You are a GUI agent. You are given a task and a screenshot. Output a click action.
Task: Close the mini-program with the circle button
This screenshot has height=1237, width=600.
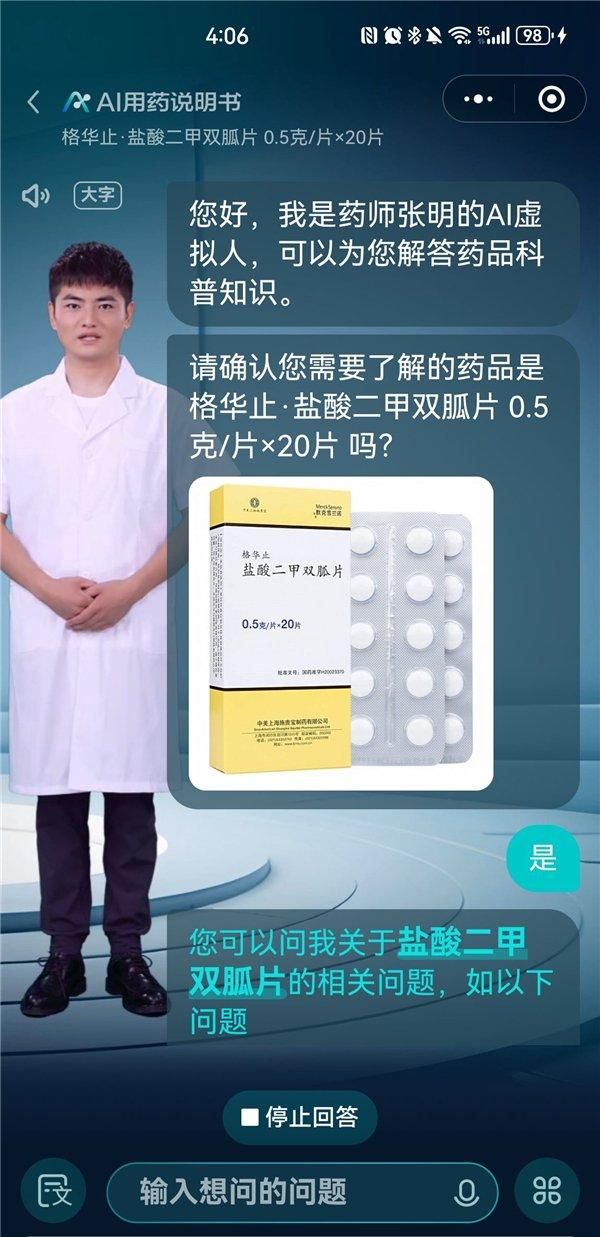click(x=550, y=99)
